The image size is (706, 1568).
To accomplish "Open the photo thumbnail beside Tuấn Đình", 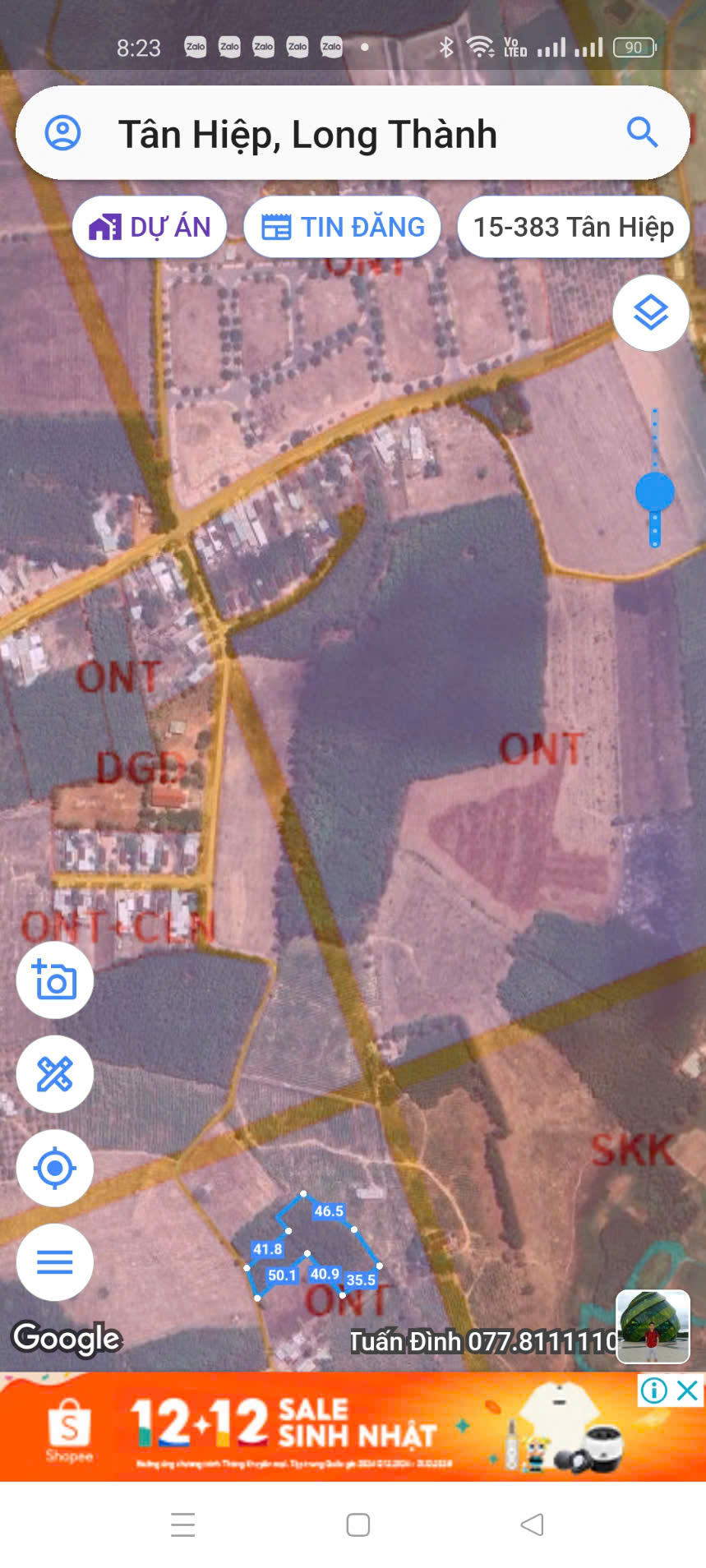I will point(653,1326).
